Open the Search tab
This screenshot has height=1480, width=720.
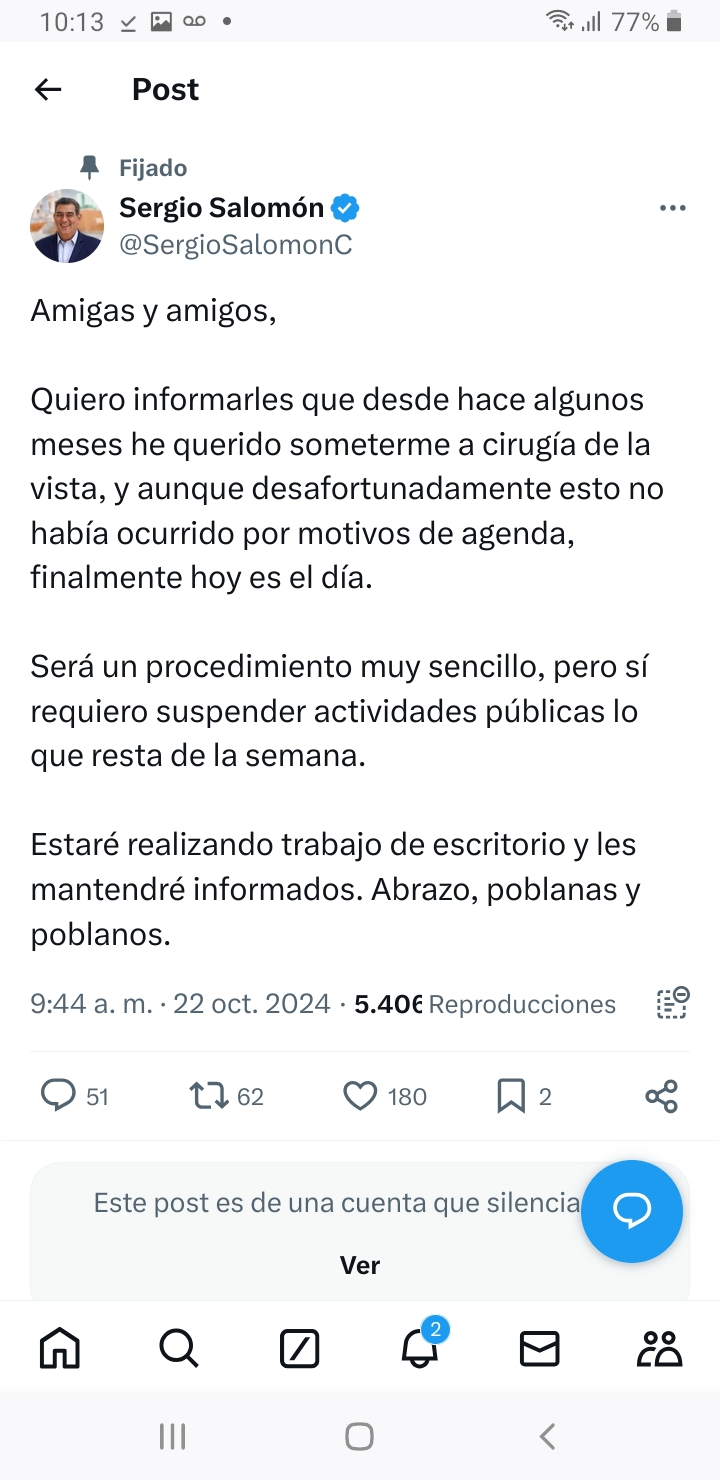coord(179,1349)
